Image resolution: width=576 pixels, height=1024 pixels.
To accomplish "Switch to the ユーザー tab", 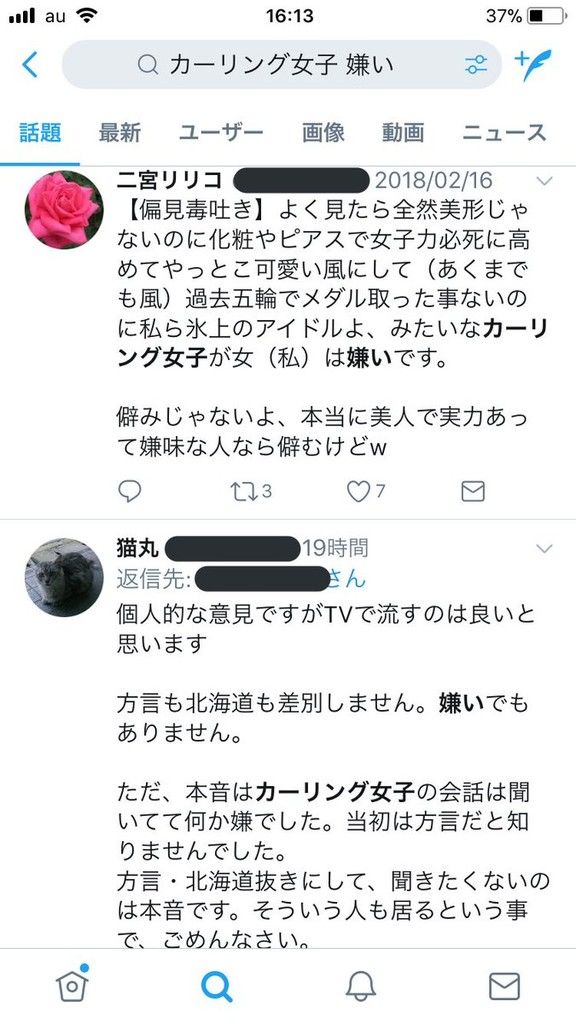I will pyautogui.click(x=221, y=133).
